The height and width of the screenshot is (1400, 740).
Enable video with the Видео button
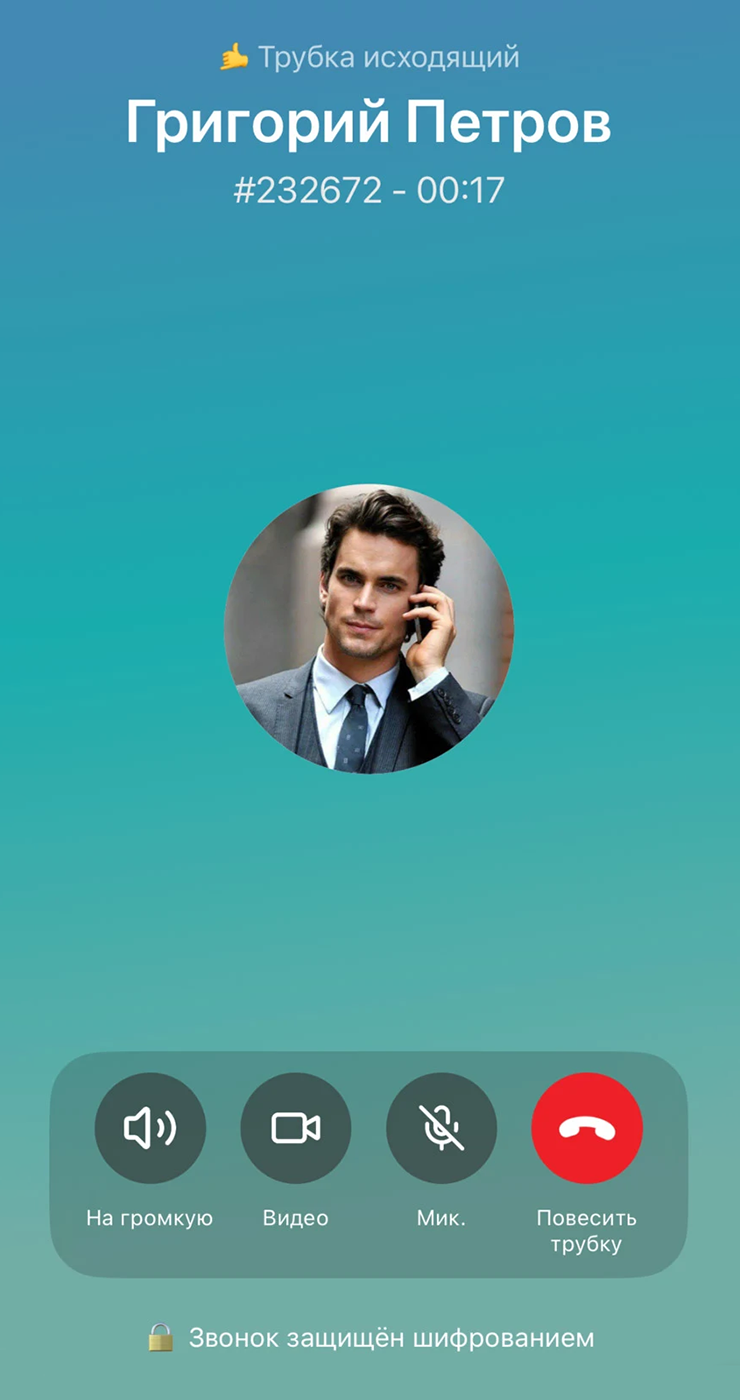(x=296, y=1128)
